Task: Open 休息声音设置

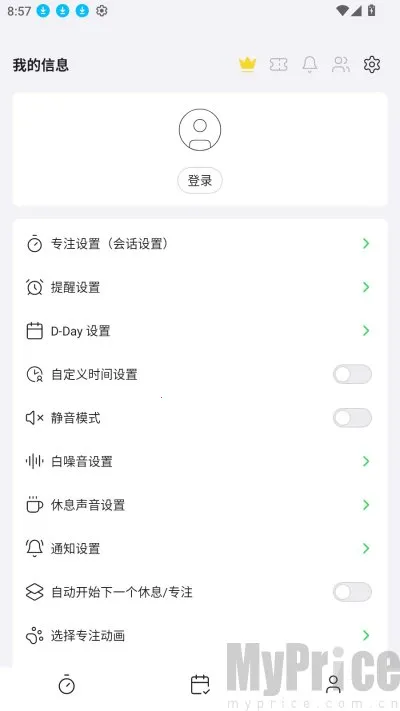Action: pyautogui.click(x=200, y=505)
